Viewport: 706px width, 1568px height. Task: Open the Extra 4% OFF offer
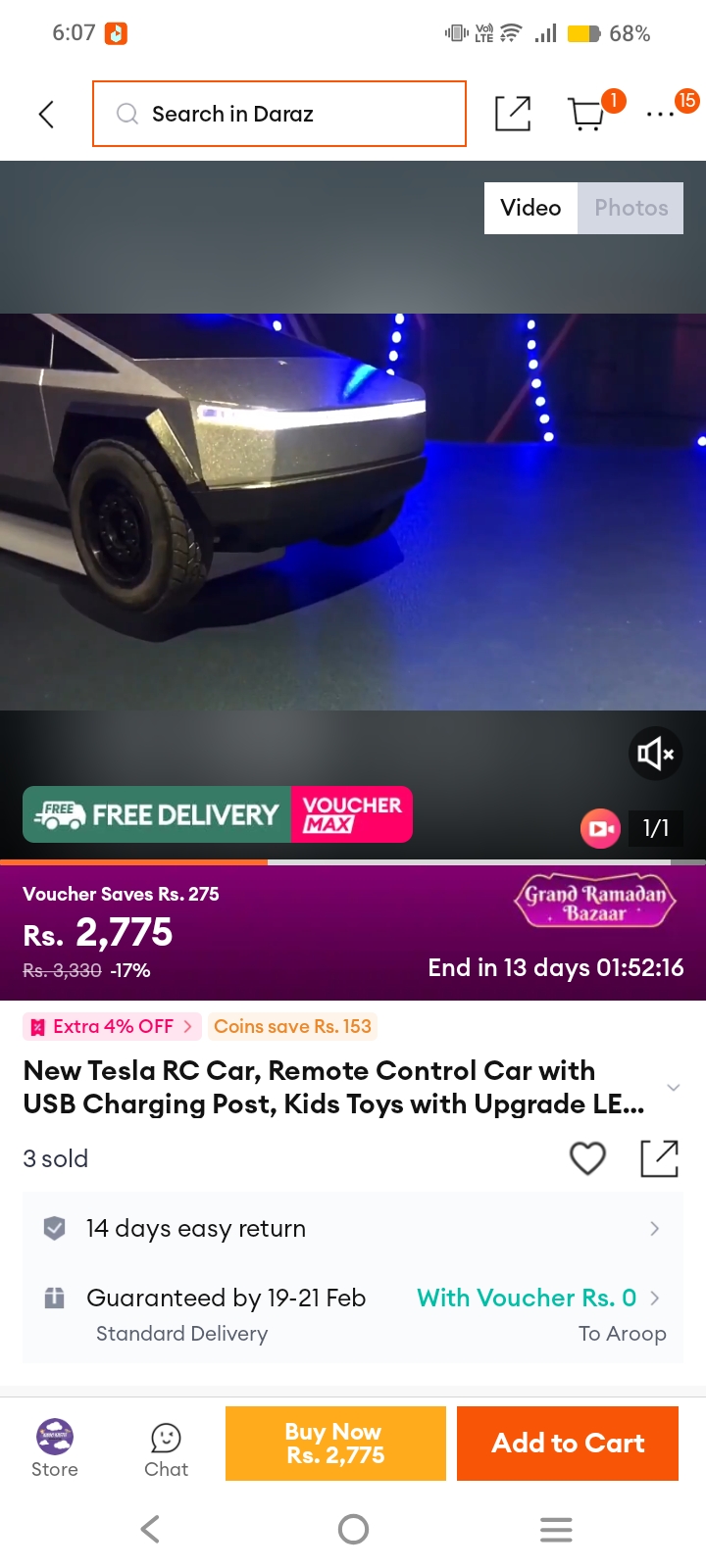click(x=113, y=1026)
